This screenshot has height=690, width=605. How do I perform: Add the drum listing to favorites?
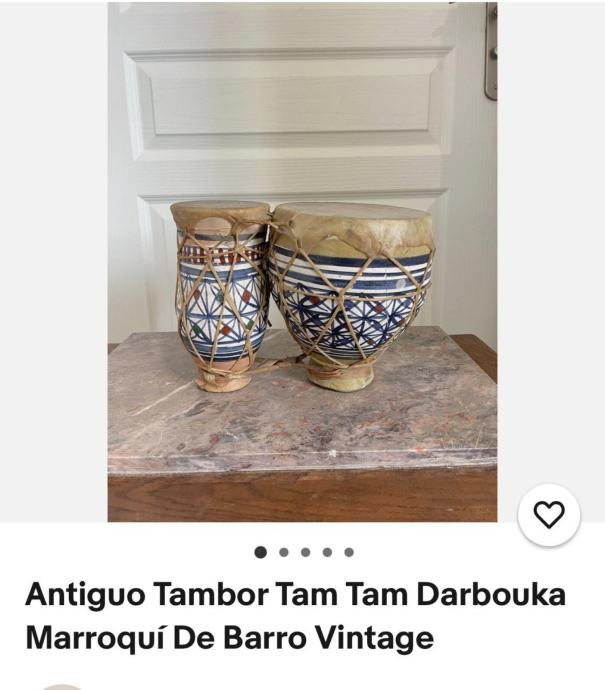point(549,515)
